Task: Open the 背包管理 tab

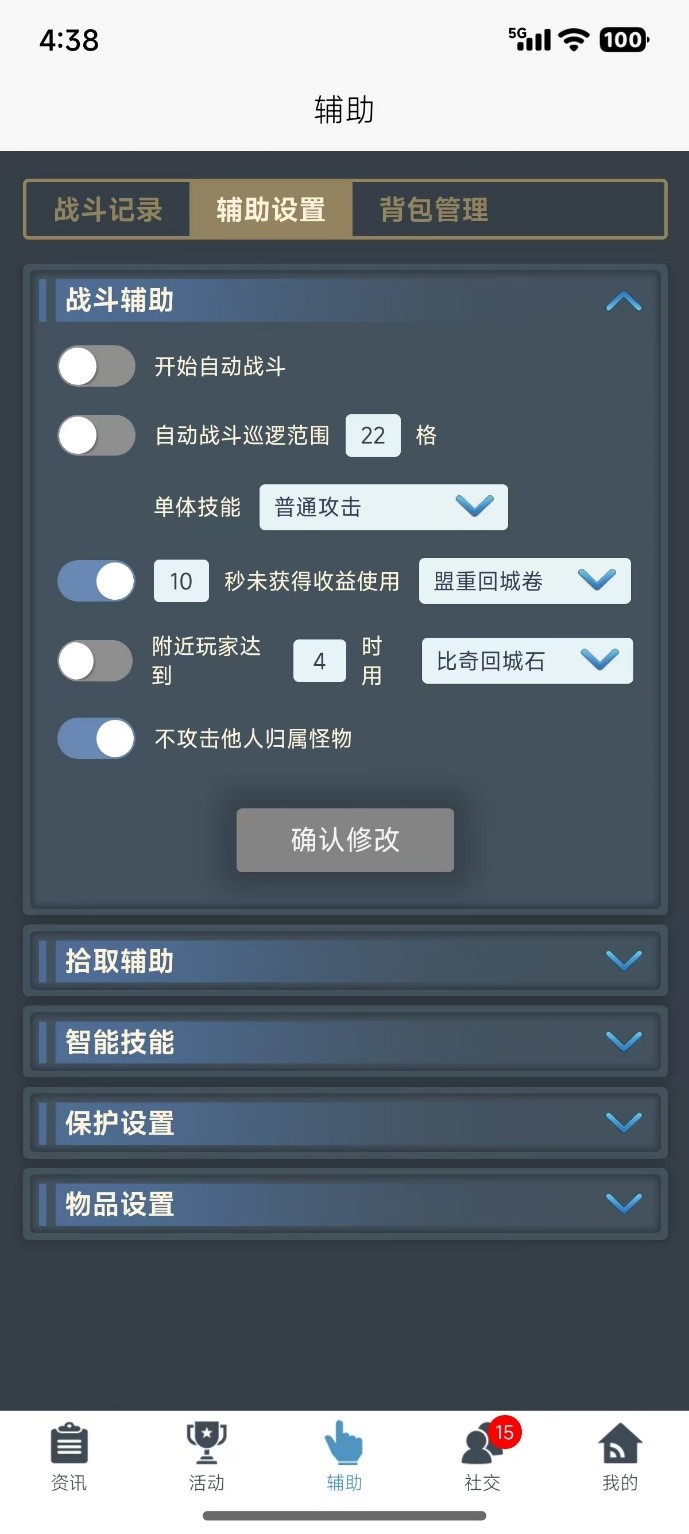Action: (434, 210)
